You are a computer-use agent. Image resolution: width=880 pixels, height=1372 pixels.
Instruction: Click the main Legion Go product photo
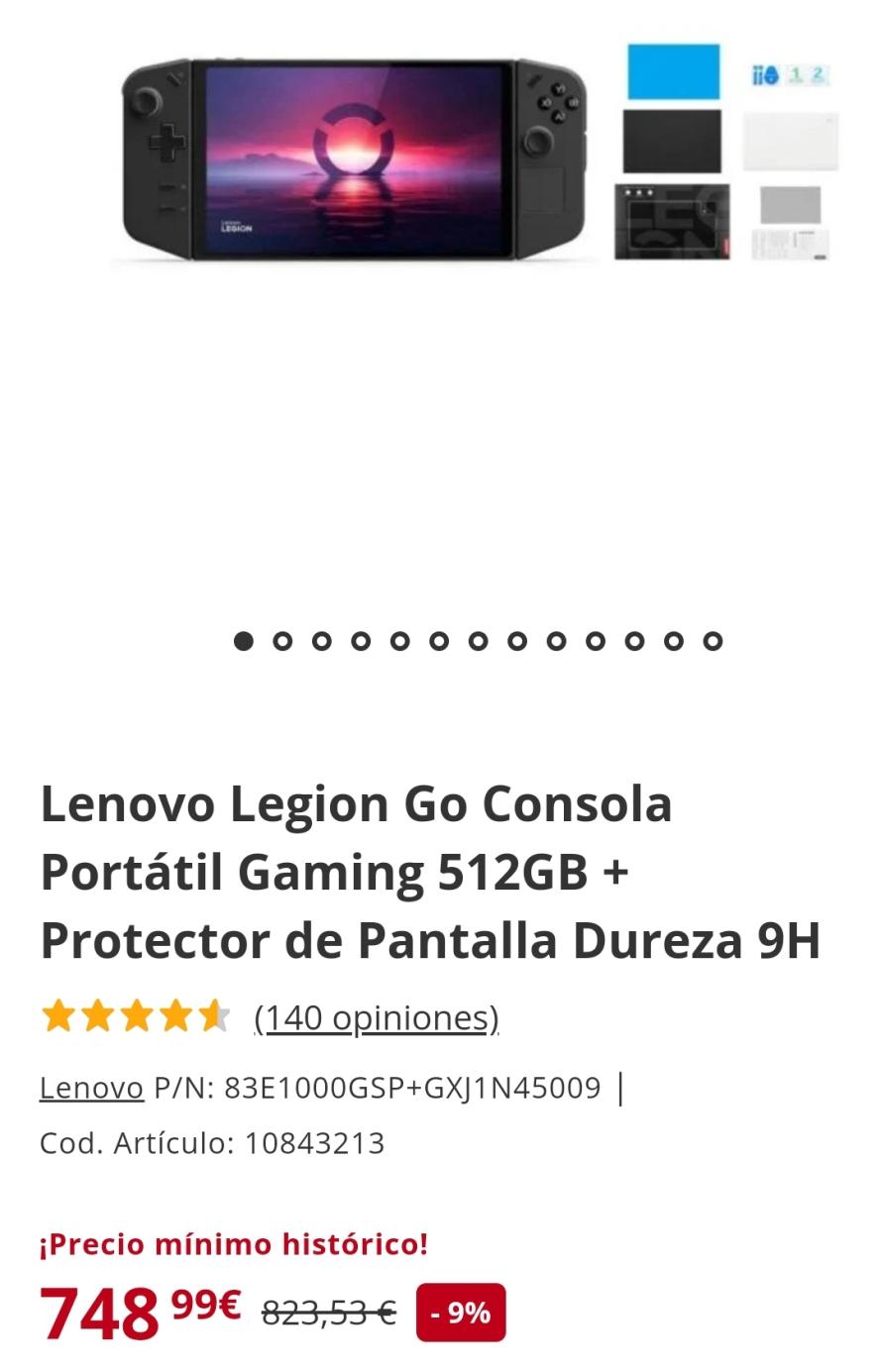coord(352,158)
